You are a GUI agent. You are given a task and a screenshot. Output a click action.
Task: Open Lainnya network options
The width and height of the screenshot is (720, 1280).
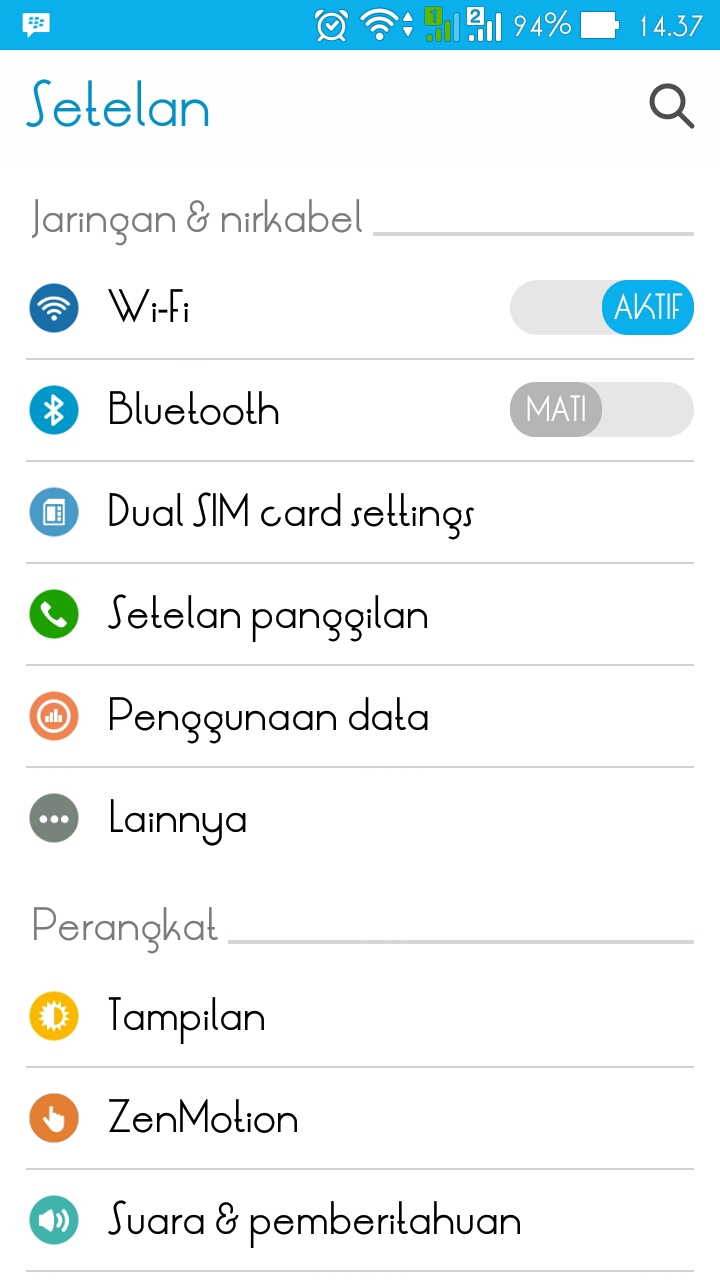point(178,820)
